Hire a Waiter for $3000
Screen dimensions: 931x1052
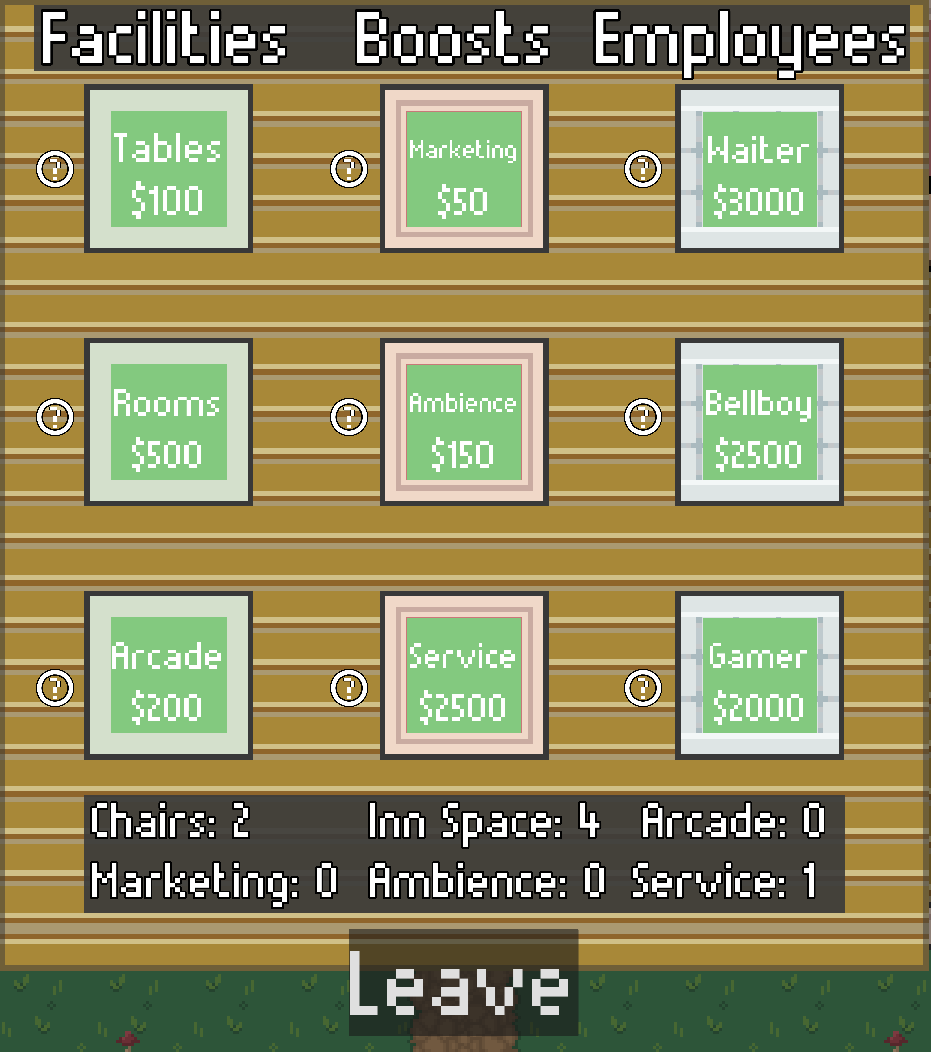click(759, 169)
